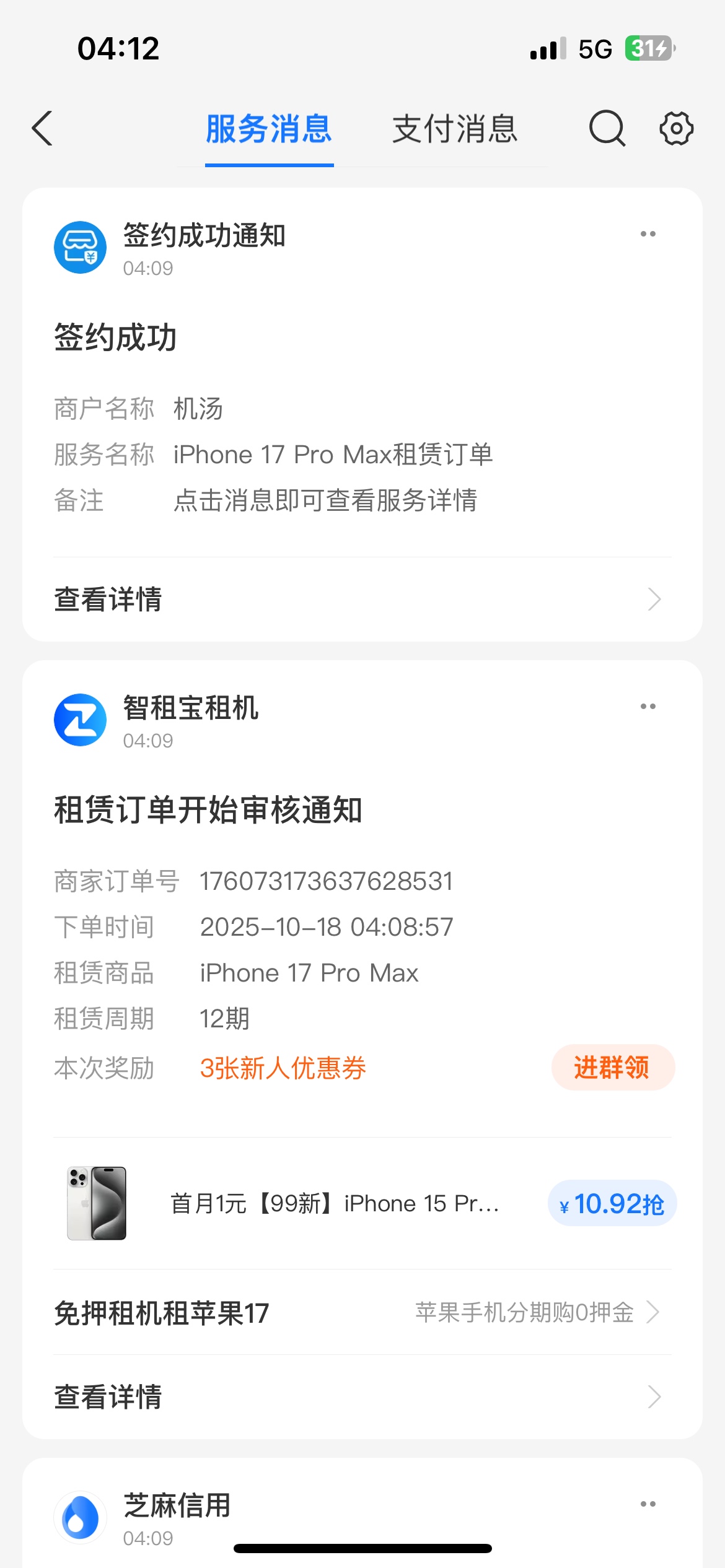This screenshot has width=725, height=1568.
Task: Open the 首月1元 iPhone 15 Pro offer
Action: 335,1203
